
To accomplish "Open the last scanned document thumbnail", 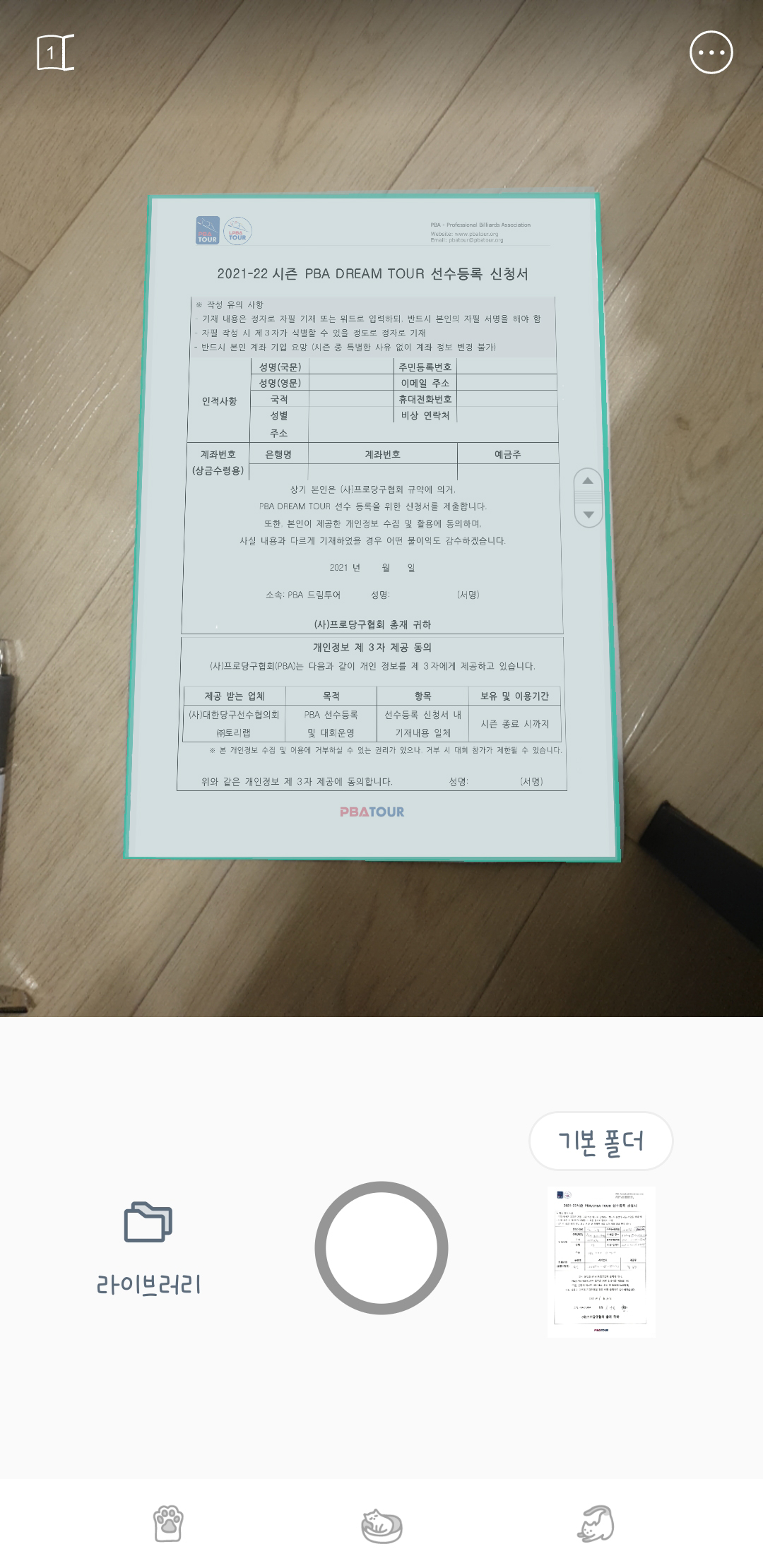I will pos(601,1261).
